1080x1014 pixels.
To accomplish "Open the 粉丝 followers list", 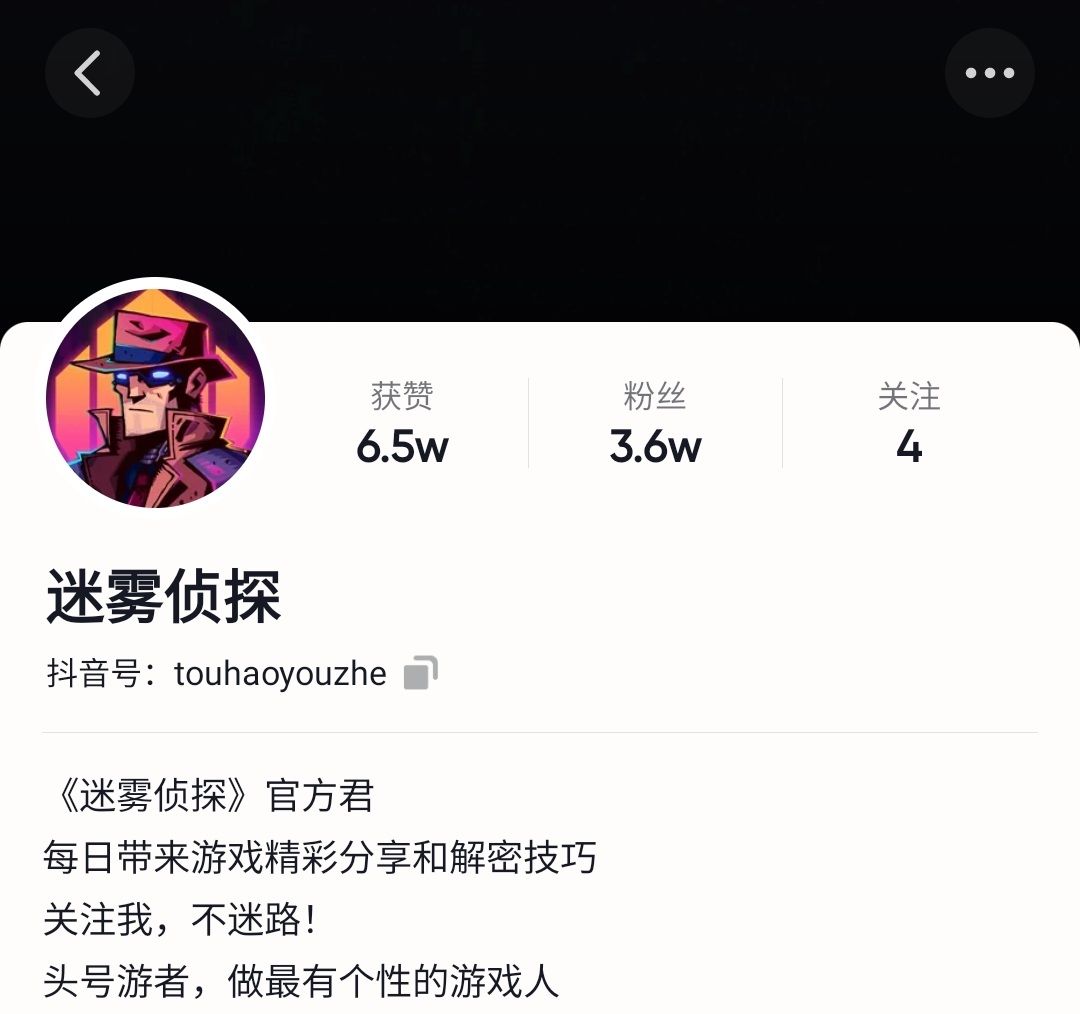I will 655,423.
